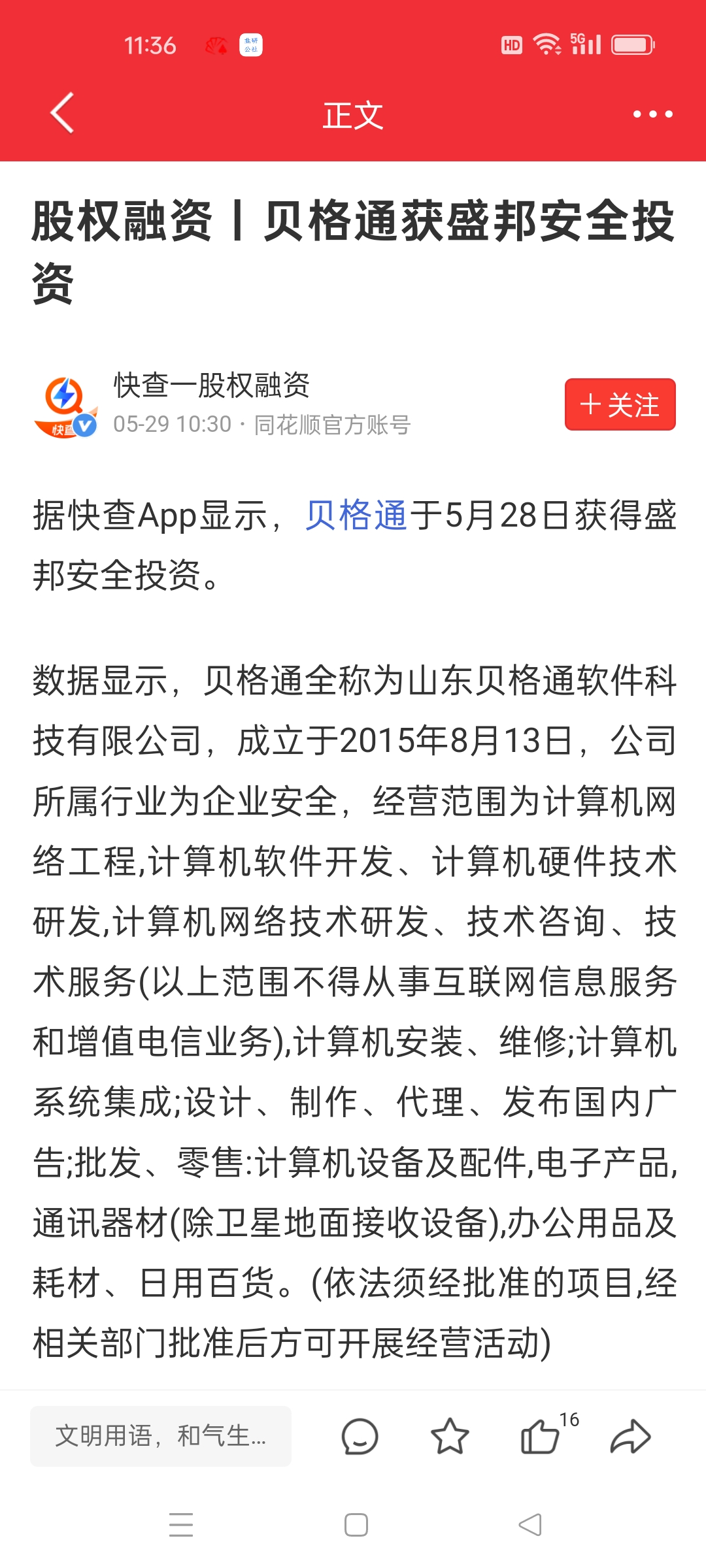Like the article with the thumbs-up

coord(540,1436)
